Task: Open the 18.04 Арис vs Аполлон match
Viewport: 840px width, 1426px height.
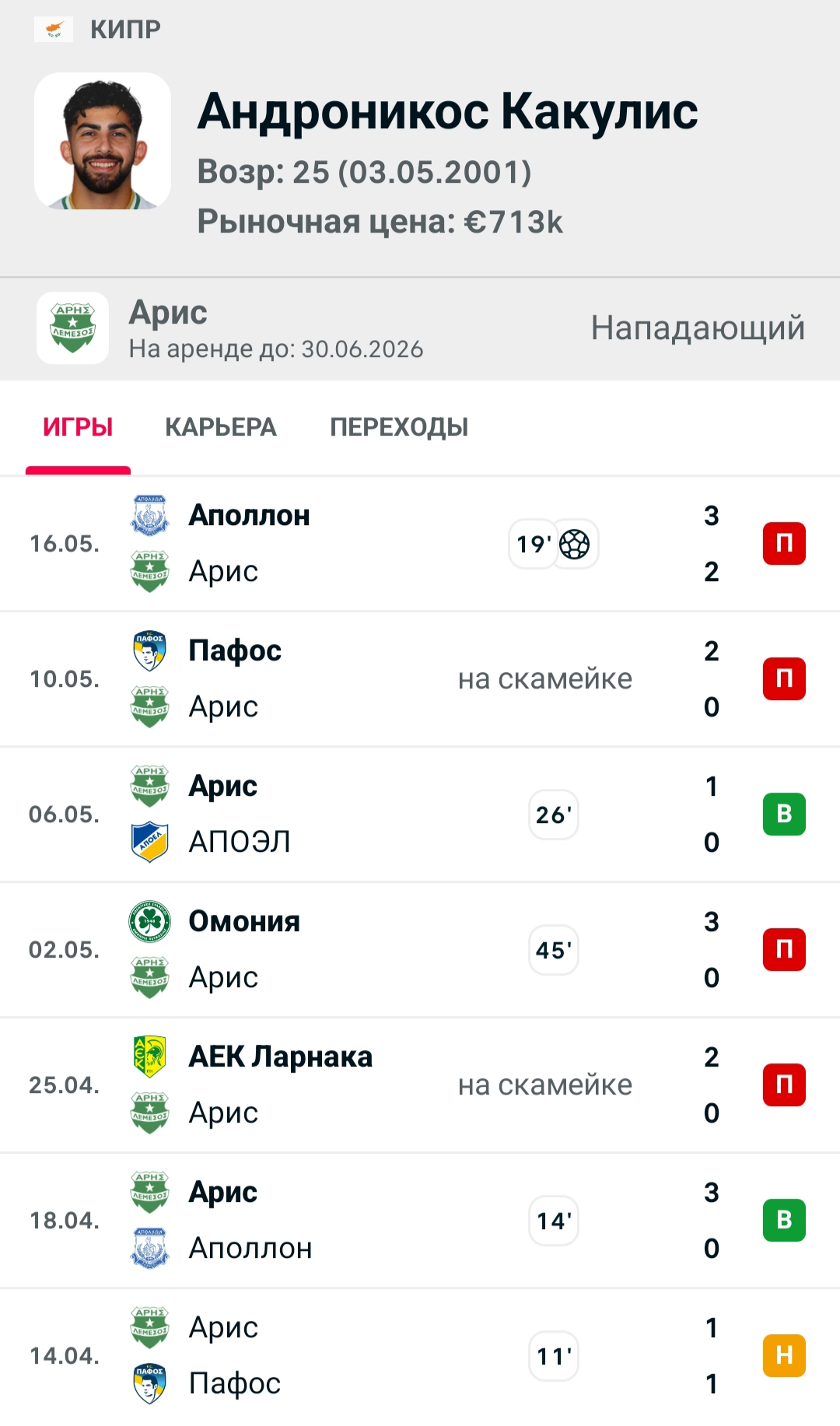Action: [x=420, y=1221]
